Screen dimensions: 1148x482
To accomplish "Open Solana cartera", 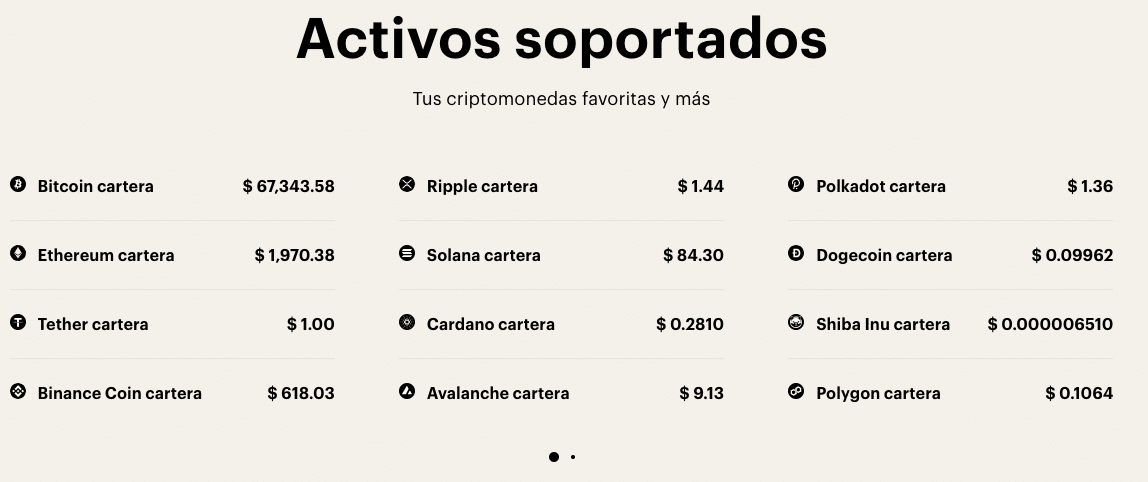I will click(483, 255).
